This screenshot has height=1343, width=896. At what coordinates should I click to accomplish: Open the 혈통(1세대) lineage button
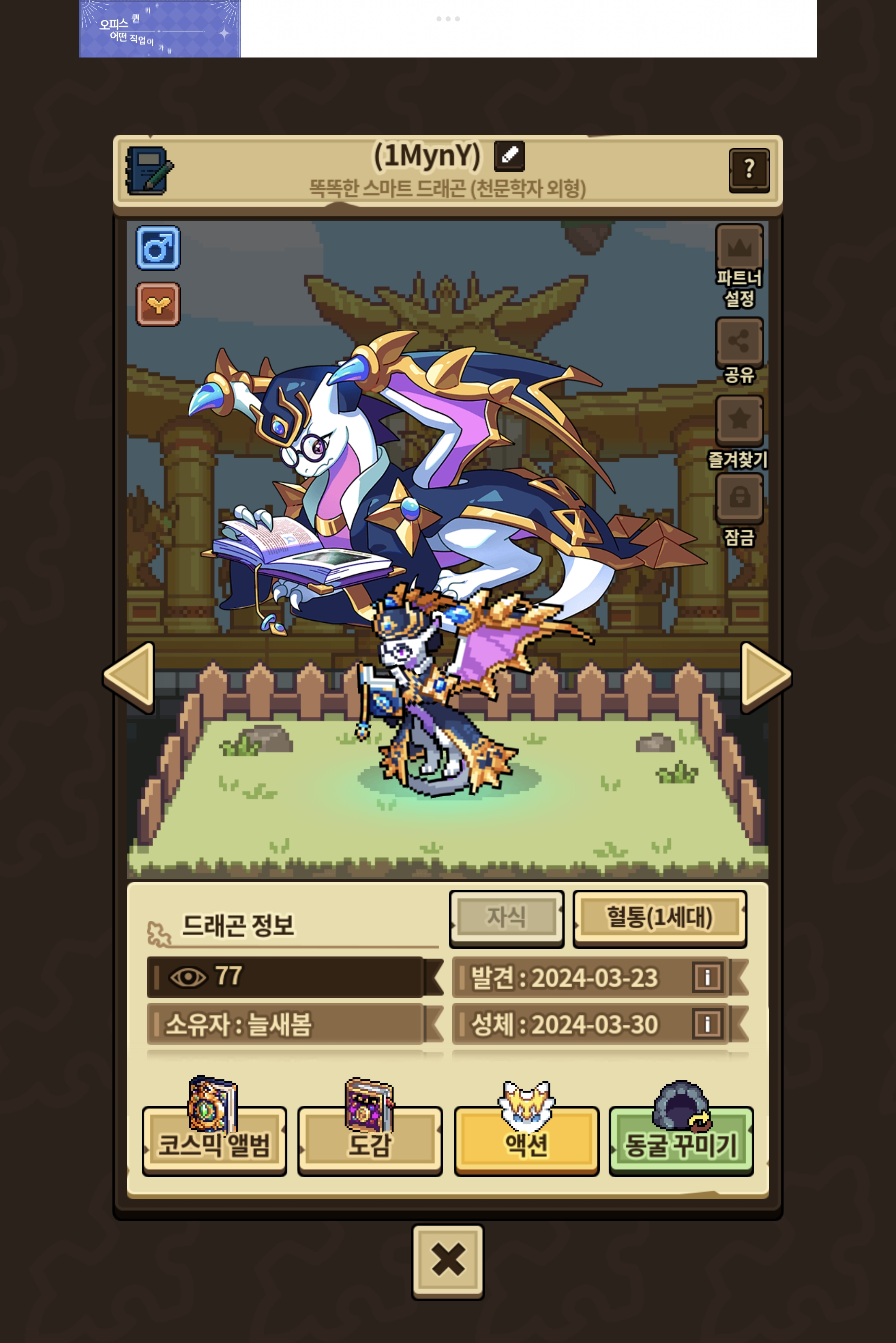(659, 917)
